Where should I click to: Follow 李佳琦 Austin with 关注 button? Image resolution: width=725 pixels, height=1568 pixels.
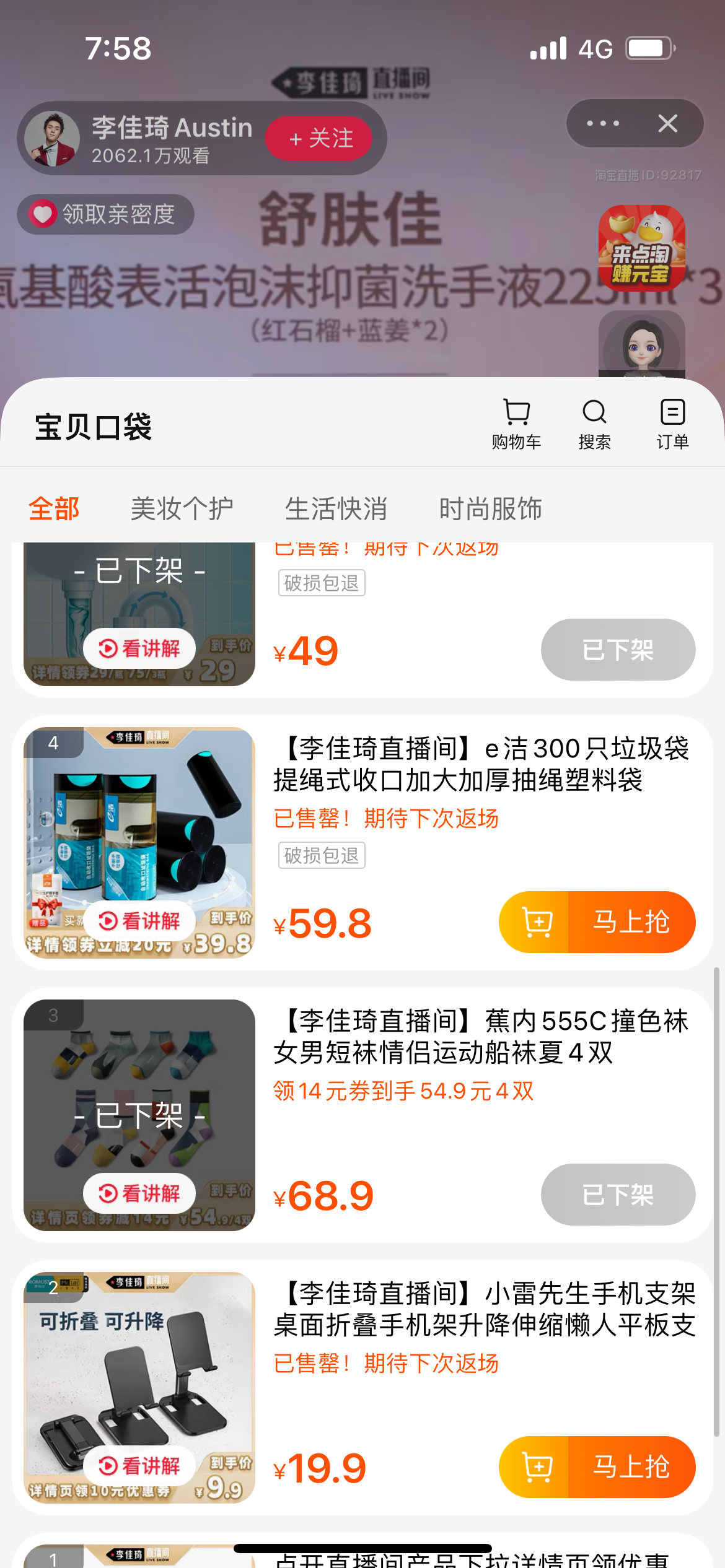[x=319, y=137]
